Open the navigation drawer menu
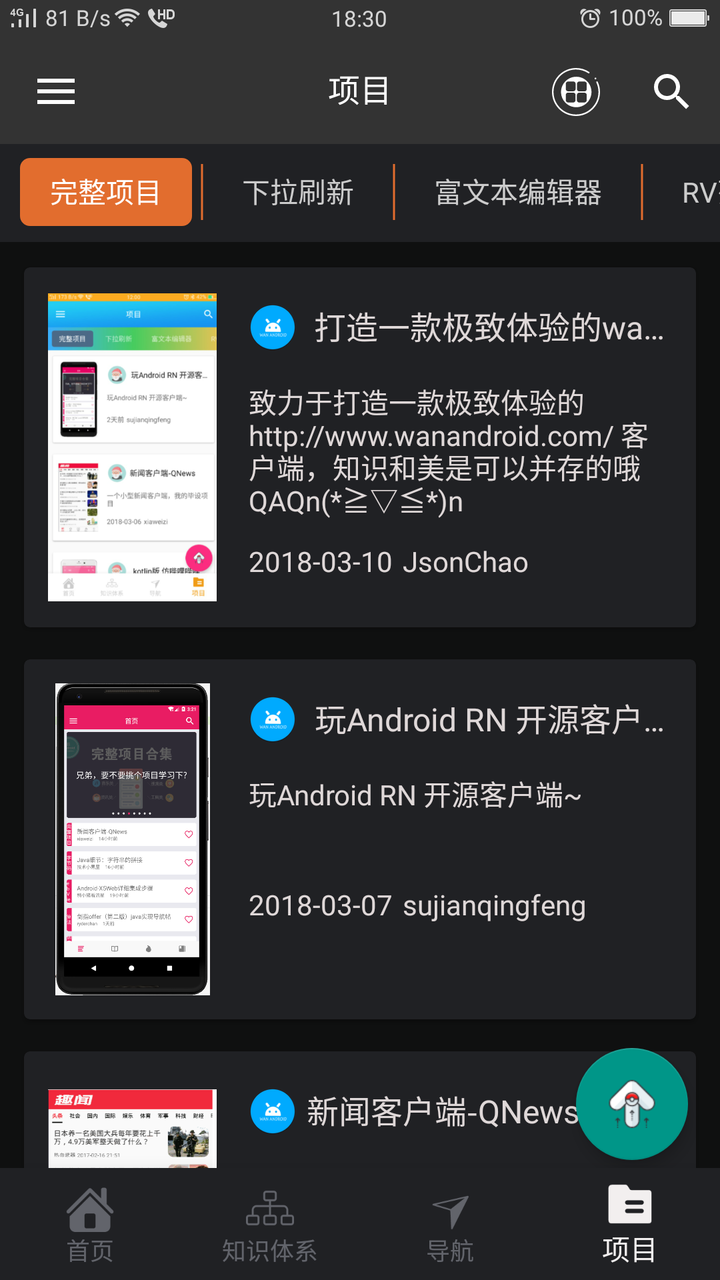Image resolution: width=720 pixels, height=1280 pixels. pyautogui.click(x=55, y=91)
